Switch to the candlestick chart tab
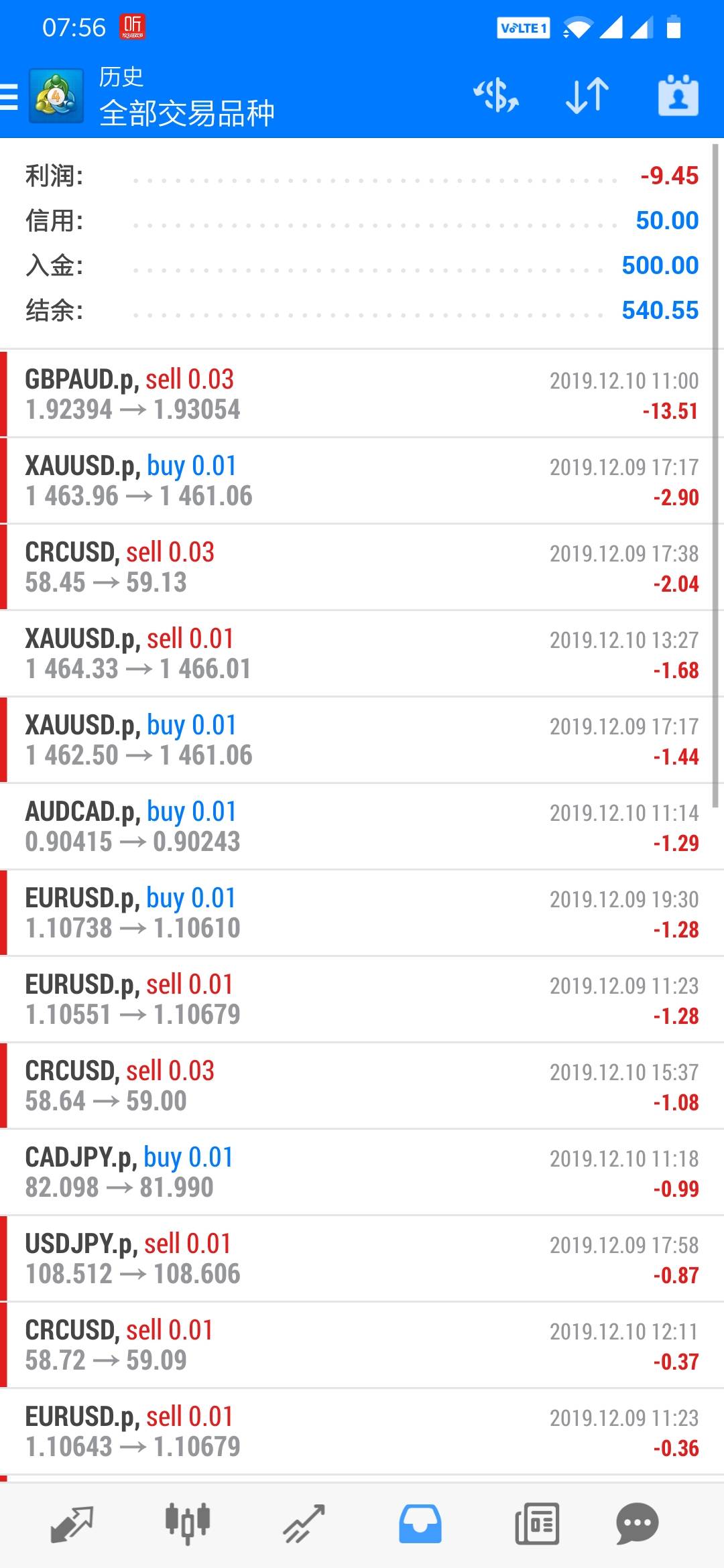The width and height of the screenshot is (724, 1568). (188, 1524)
